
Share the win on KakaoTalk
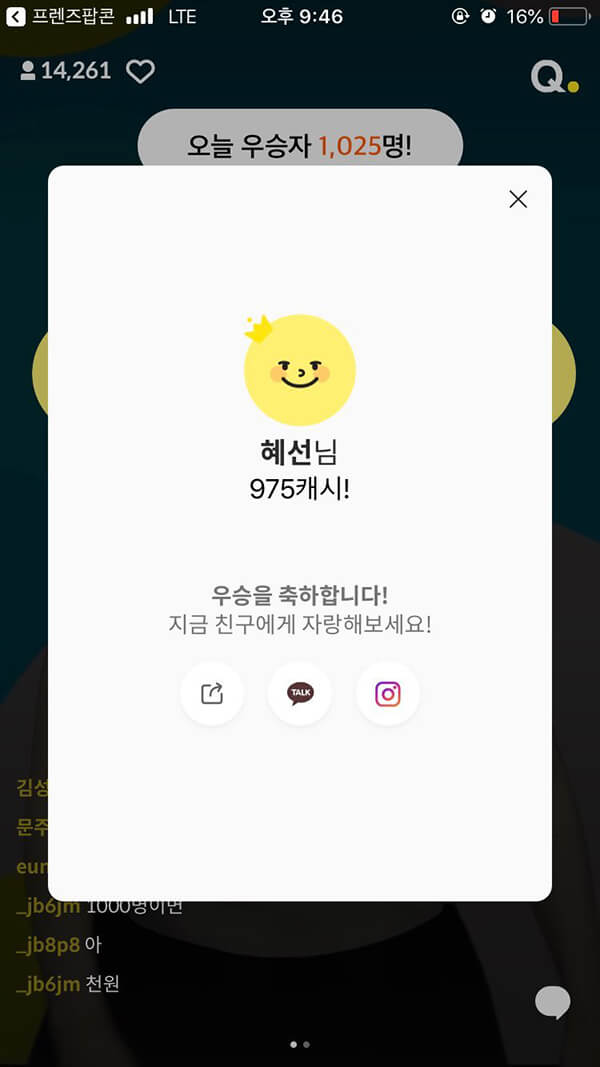pyautogui.click(x=300, y=693)
